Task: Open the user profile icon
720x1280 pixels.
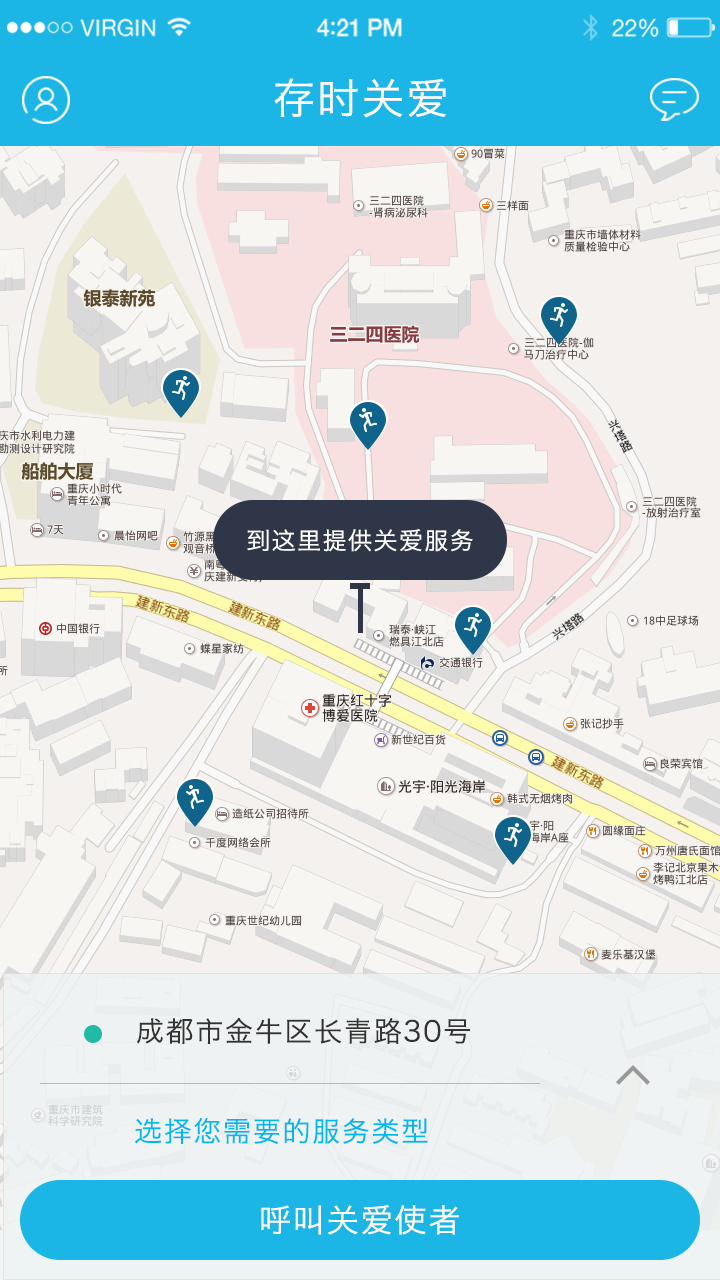Action: point(46,99)
